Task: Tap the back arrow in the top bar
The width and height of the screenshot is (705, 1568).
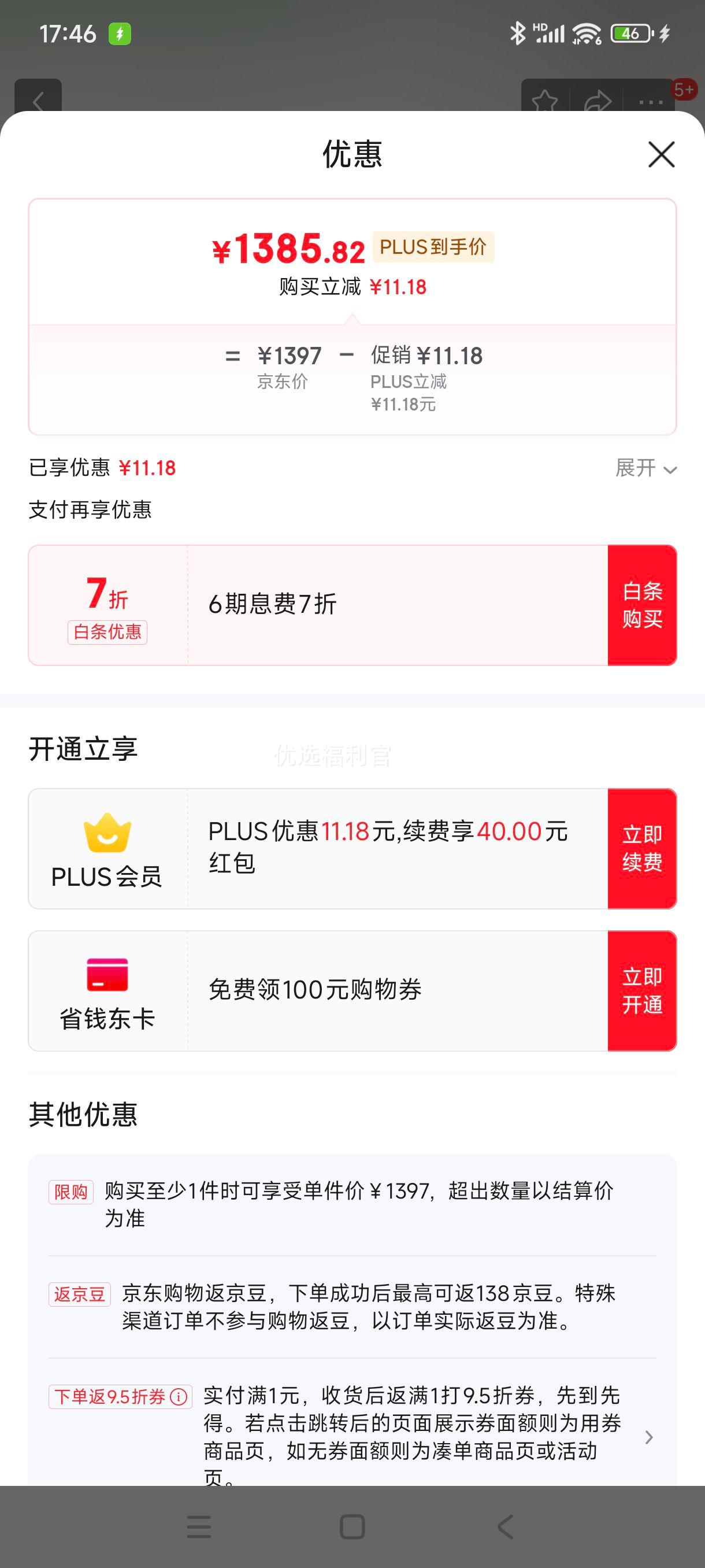Action: click(38, 101)
